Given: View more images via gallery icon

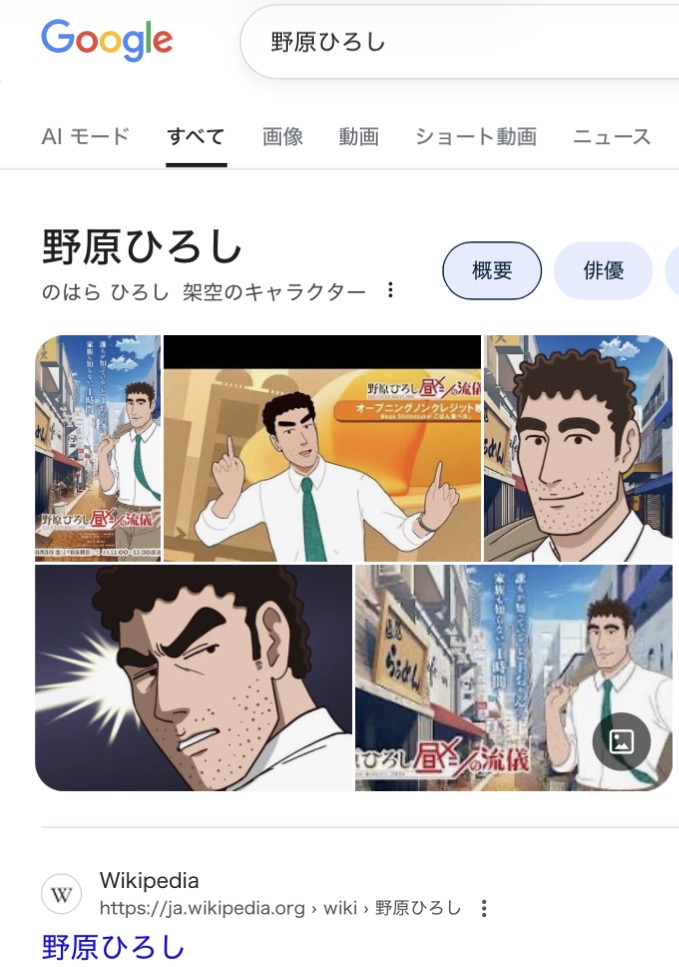Looking at the screenshot, I should [x=621, y=741].
